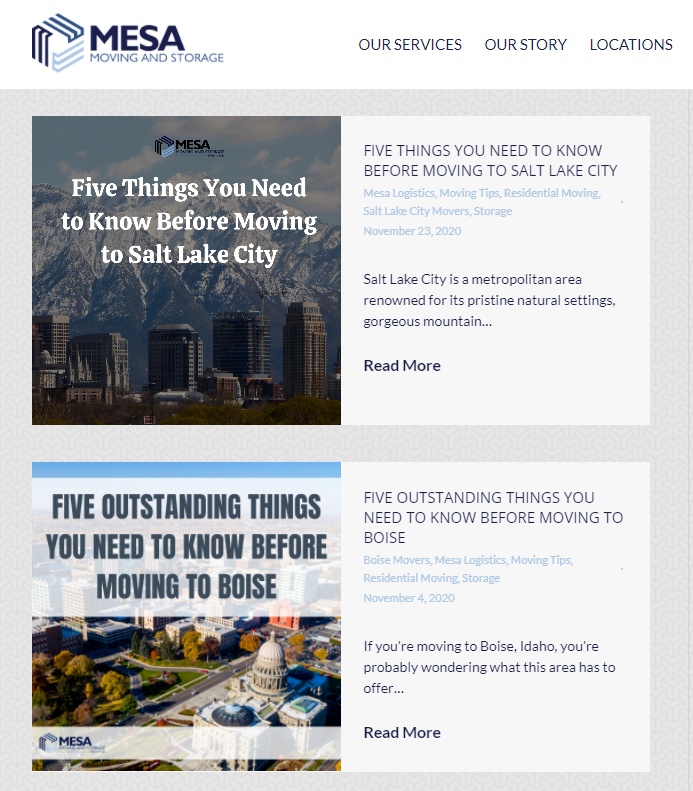Screen dimensions: 693x791
Task: Open the Salt Lake City article title link
Action: pyautogui.click(x=490, y=161)
